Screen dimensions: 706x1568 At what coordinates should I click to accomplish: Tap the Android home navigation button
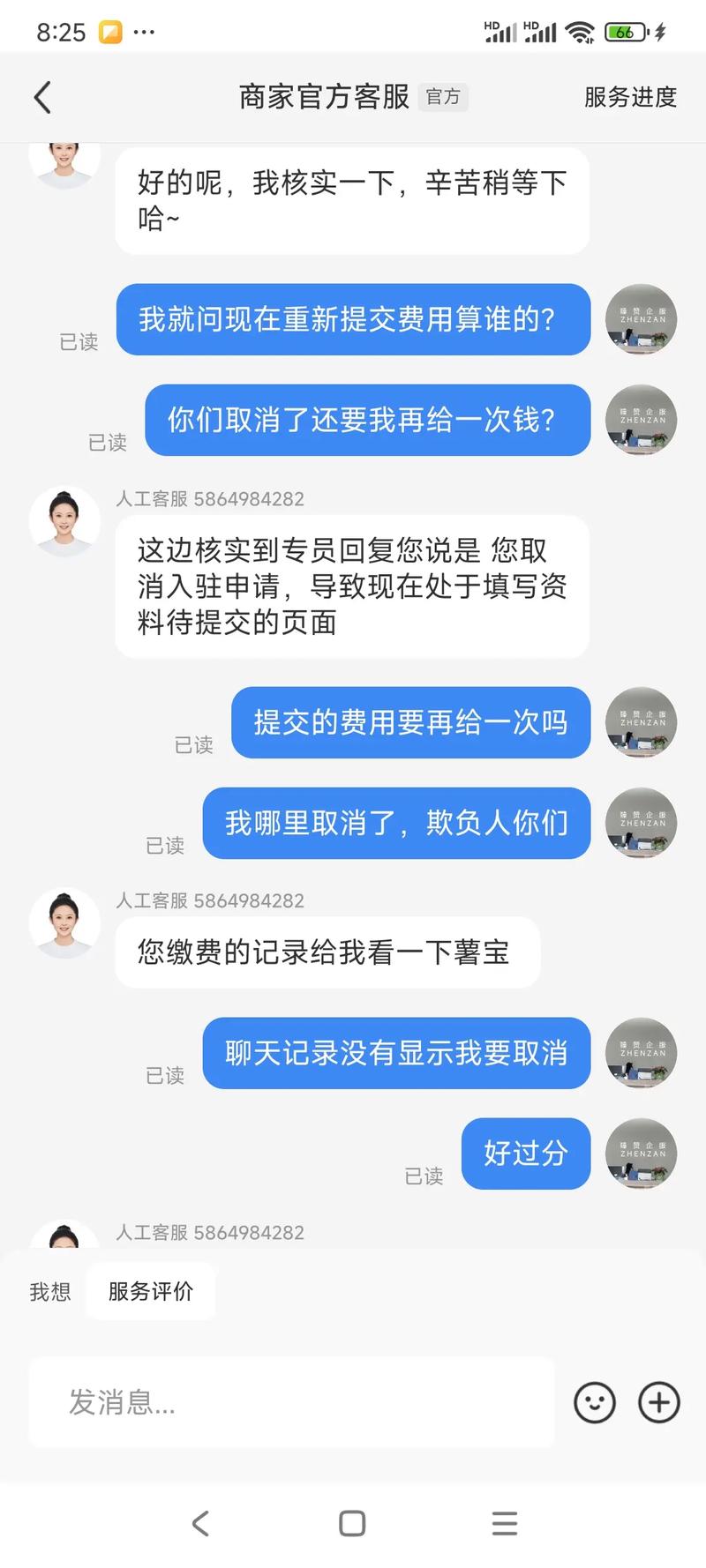point(352,1522)
